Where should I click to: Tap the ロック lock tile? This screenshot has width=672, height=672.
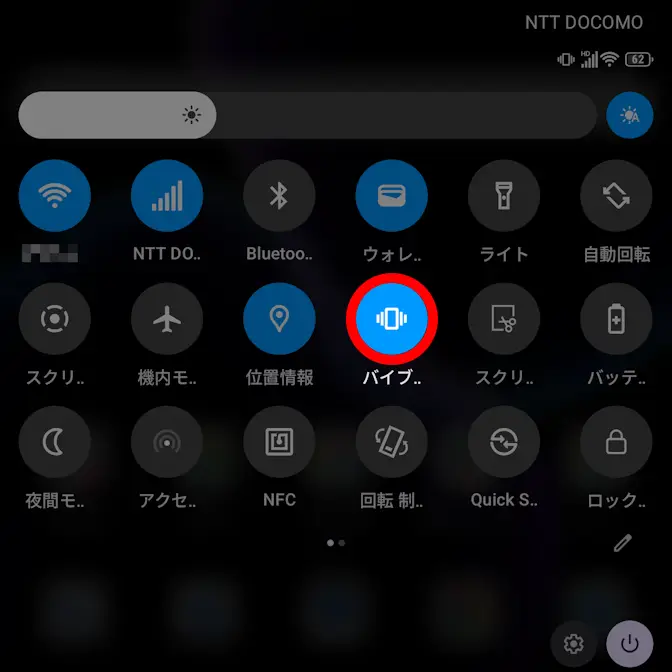pyautogui.click(x=616, y=442)
